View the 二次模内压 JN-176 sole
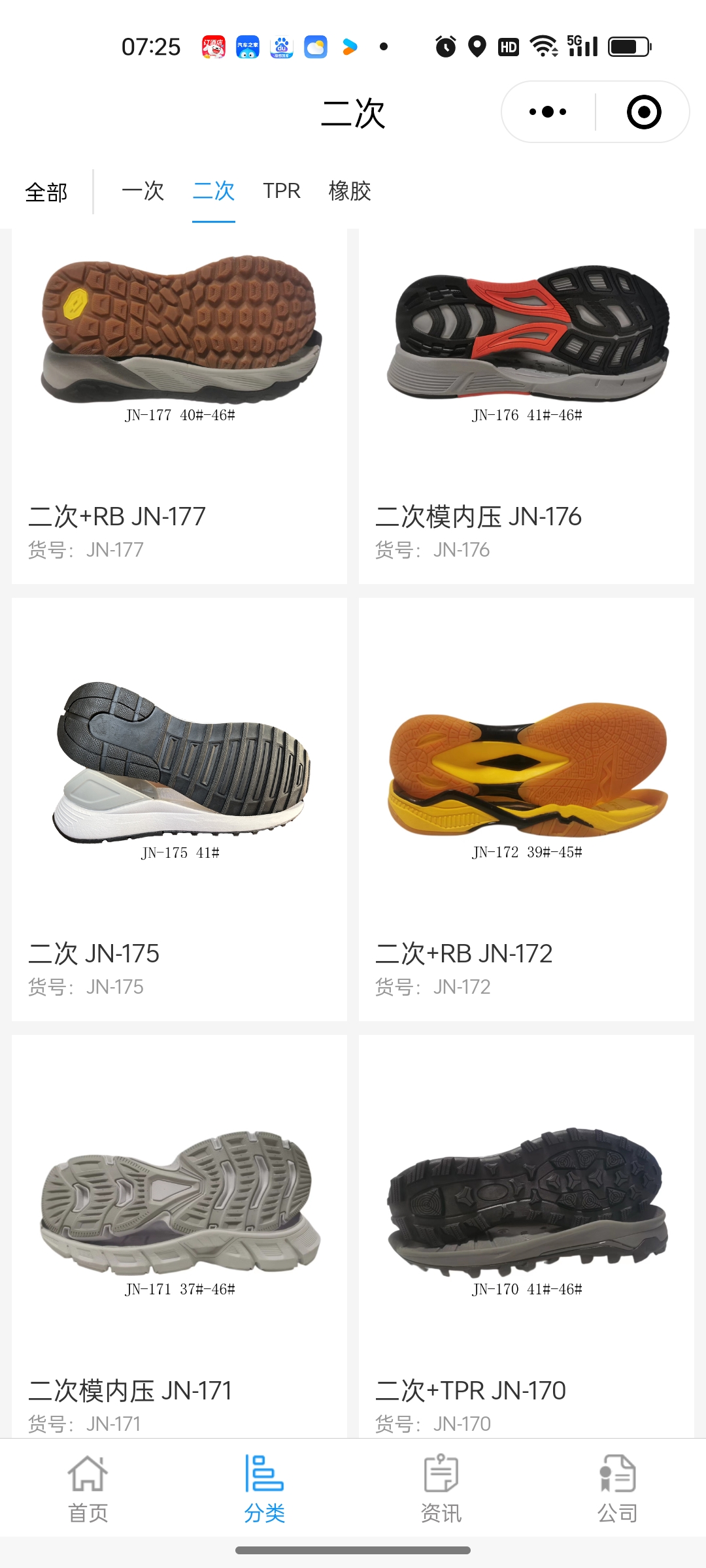This screenshot has width=706, height=1568. [x=526, y=405]
